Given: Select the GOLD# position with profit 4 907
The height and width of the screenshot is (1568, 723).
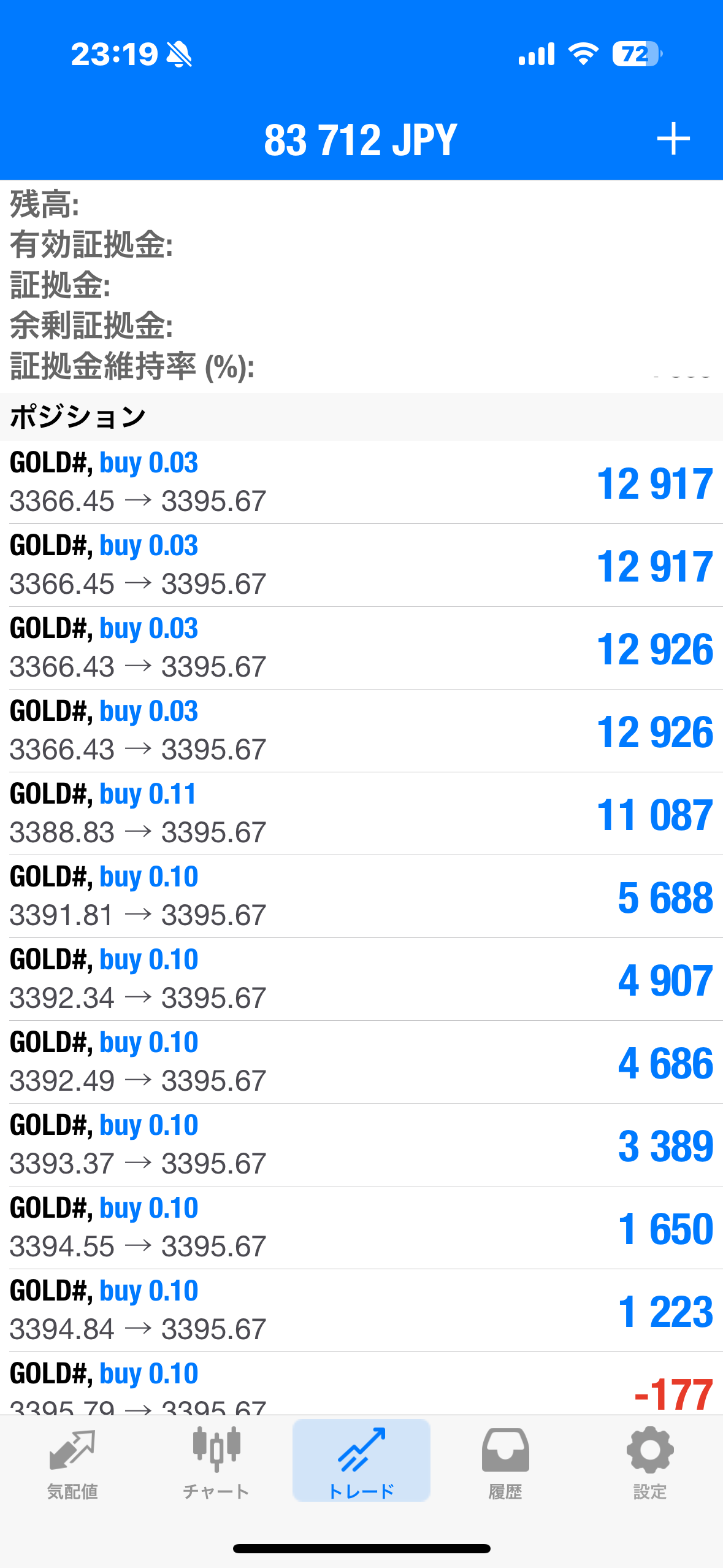Looking at the screenshot, I should point(361,979).
